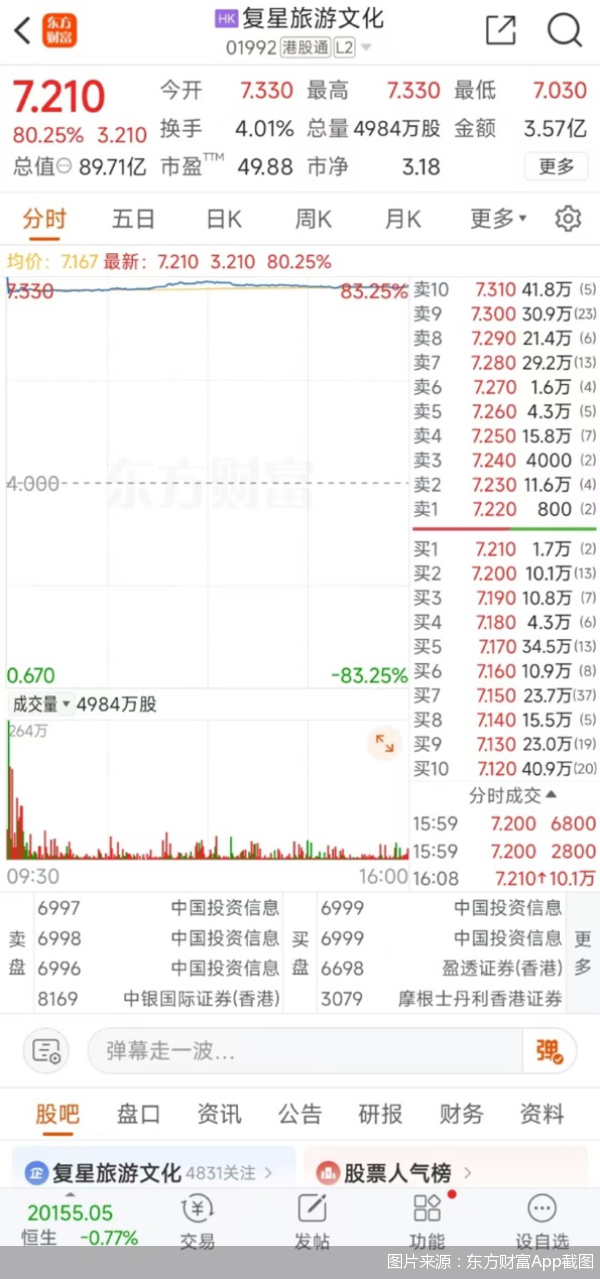The image size is (600, 1279).
Task: Expand the 更多 chart period dropdown
Action: click(498, 219)
